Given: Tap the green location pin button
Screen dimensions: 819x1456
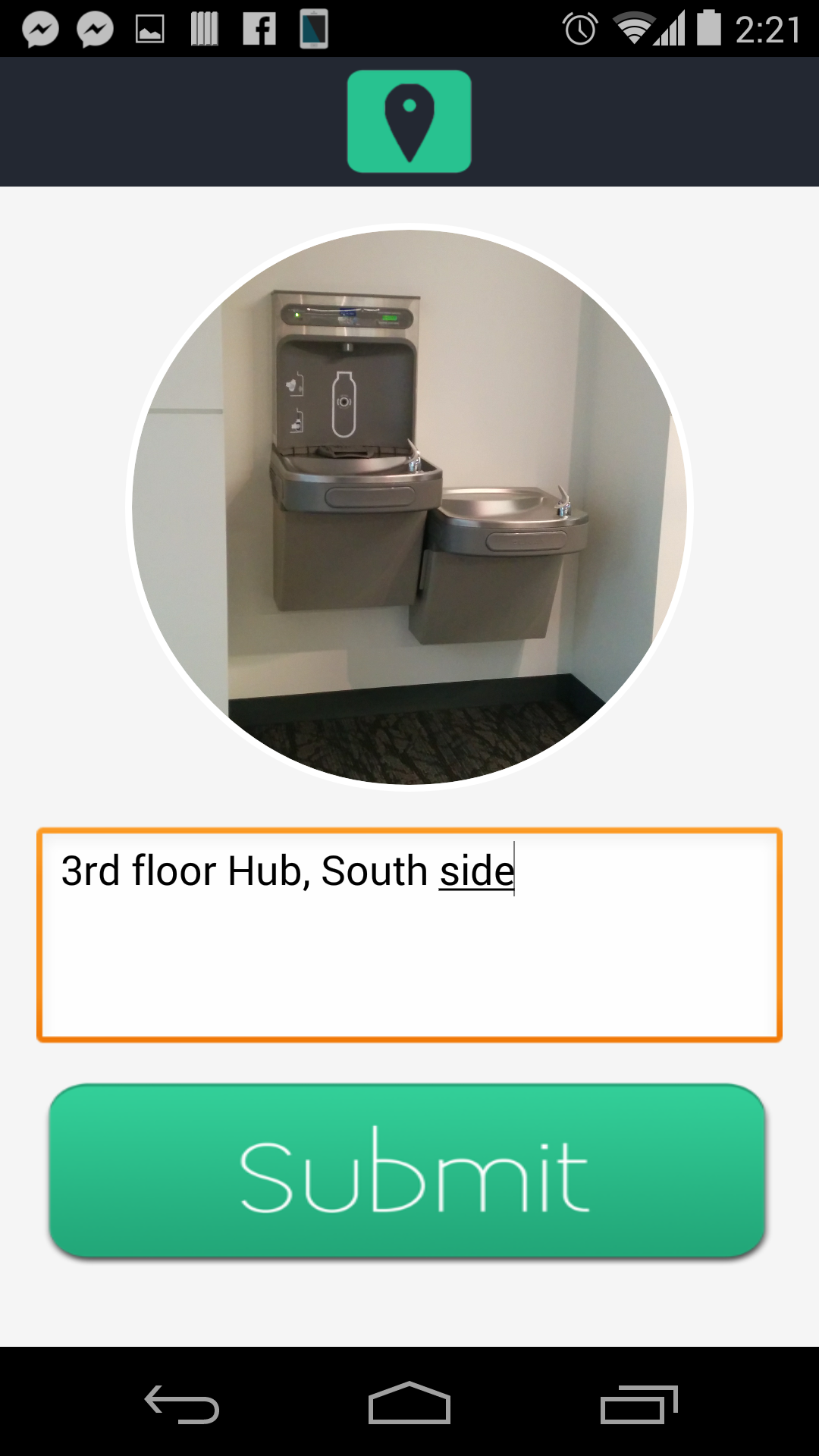Looking at the screenshot, I should (x=409, y=121).
